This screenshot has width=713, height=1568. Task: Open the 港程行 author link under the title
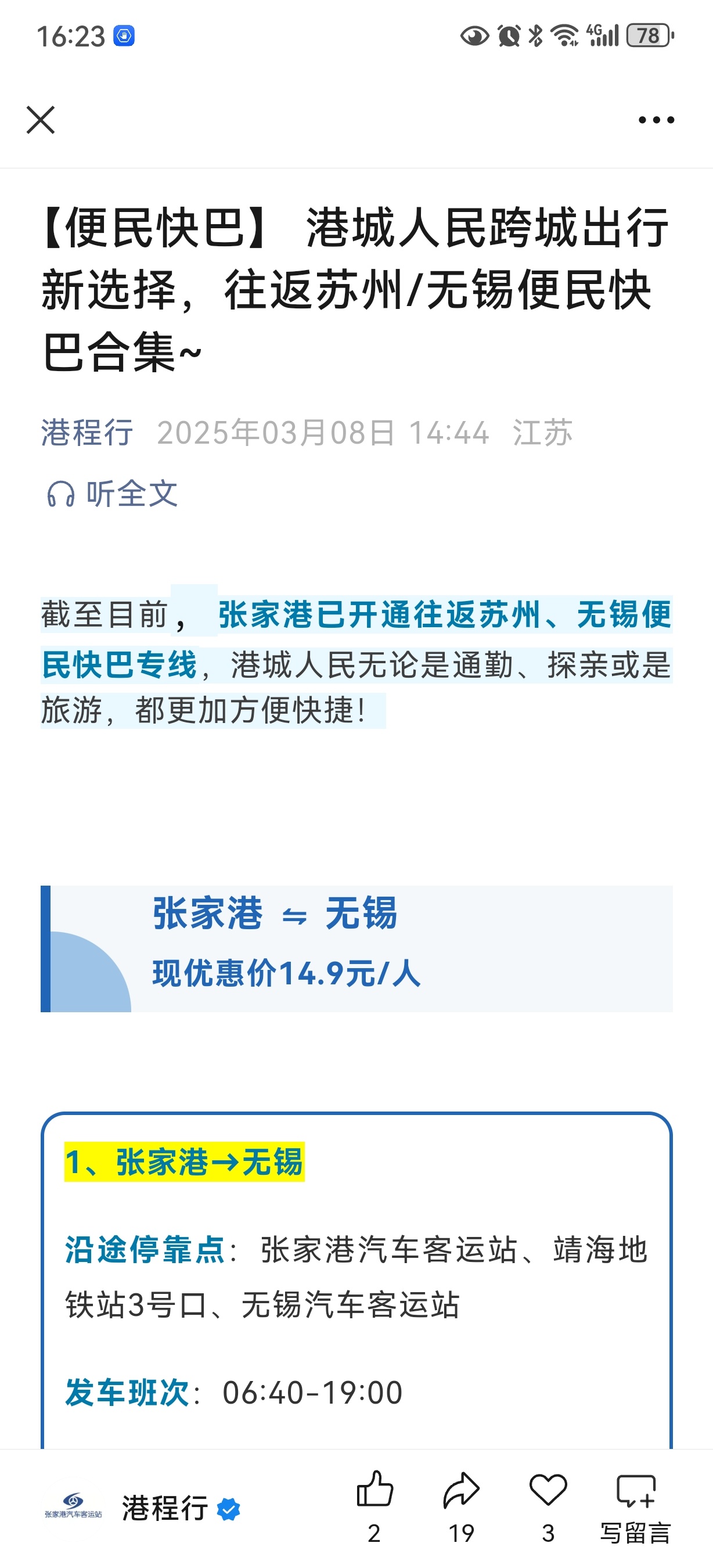(x=87, y=433)
